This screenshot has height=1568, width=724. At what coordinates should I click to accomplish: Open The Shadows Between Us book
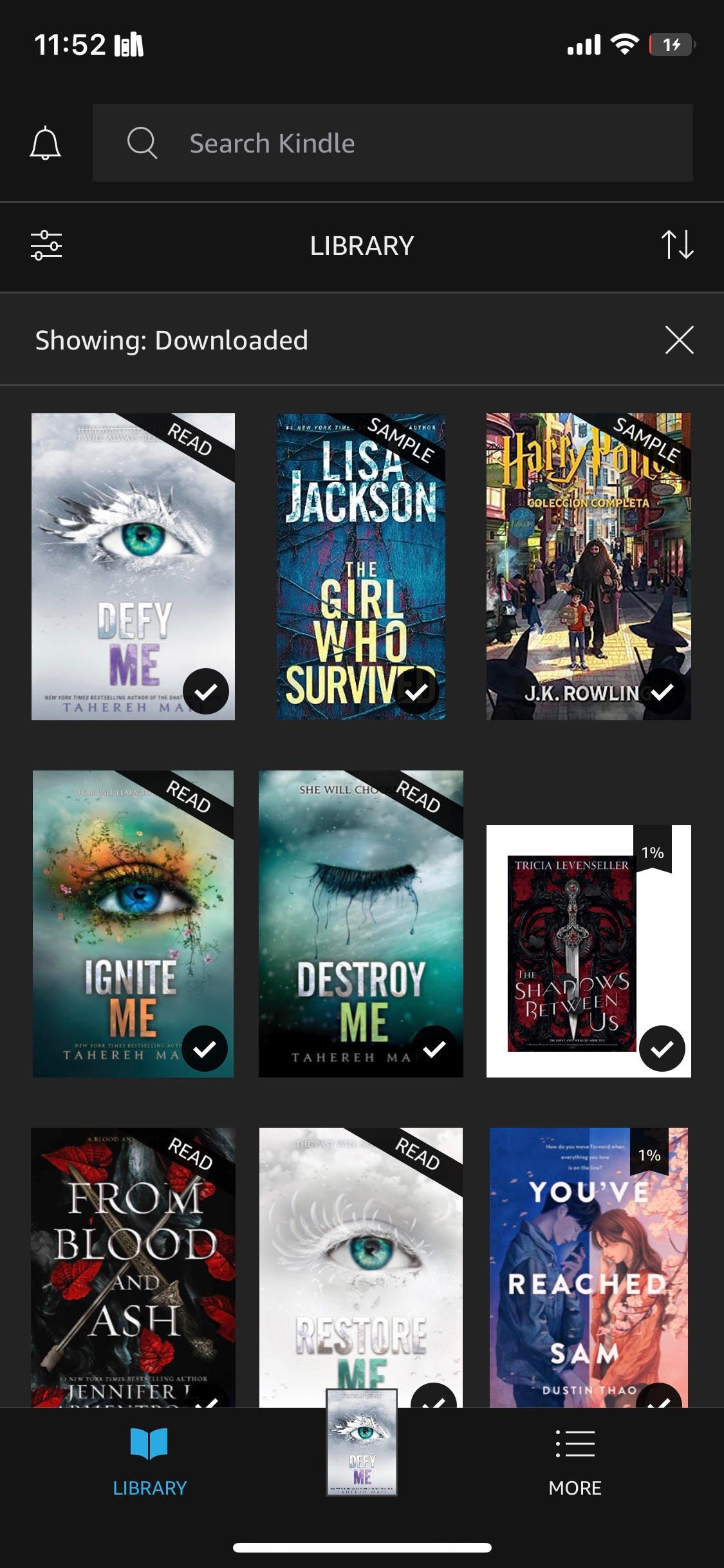click(588, 951)
